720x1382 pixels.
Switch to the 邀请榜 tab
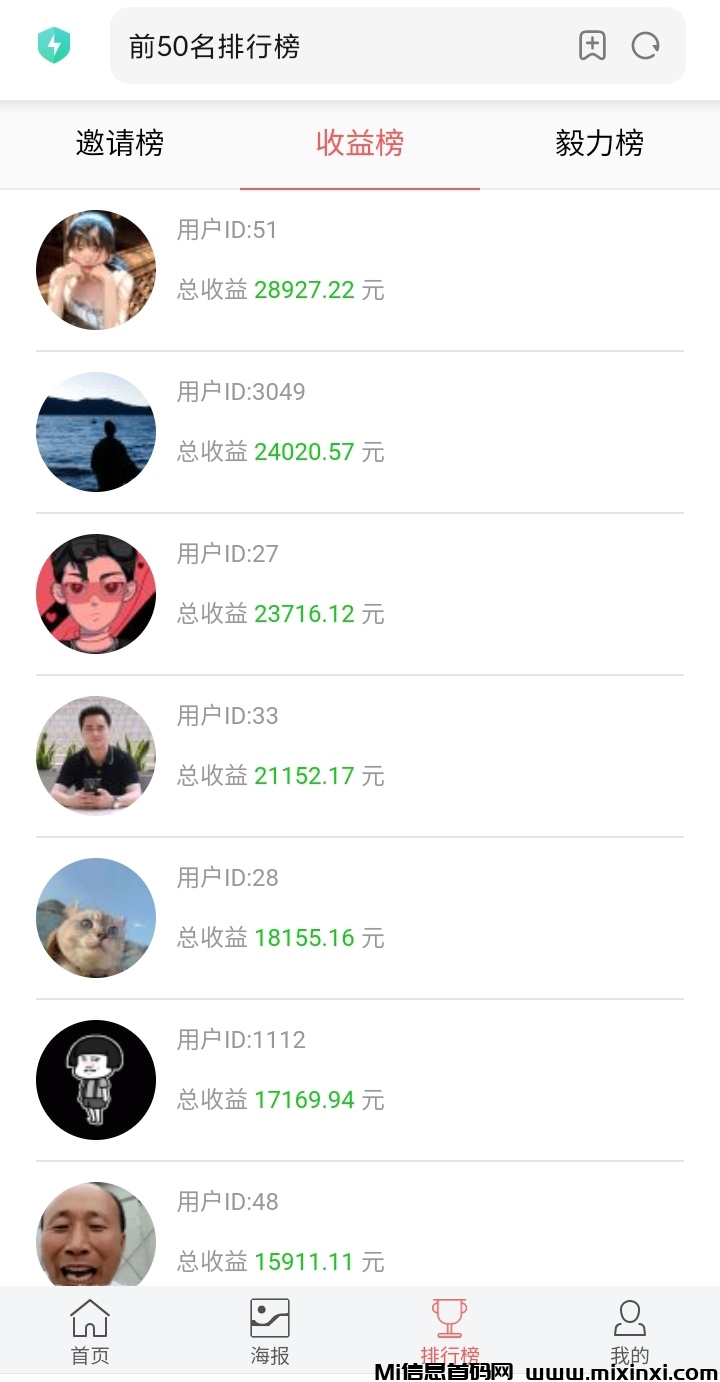(120, 144)
